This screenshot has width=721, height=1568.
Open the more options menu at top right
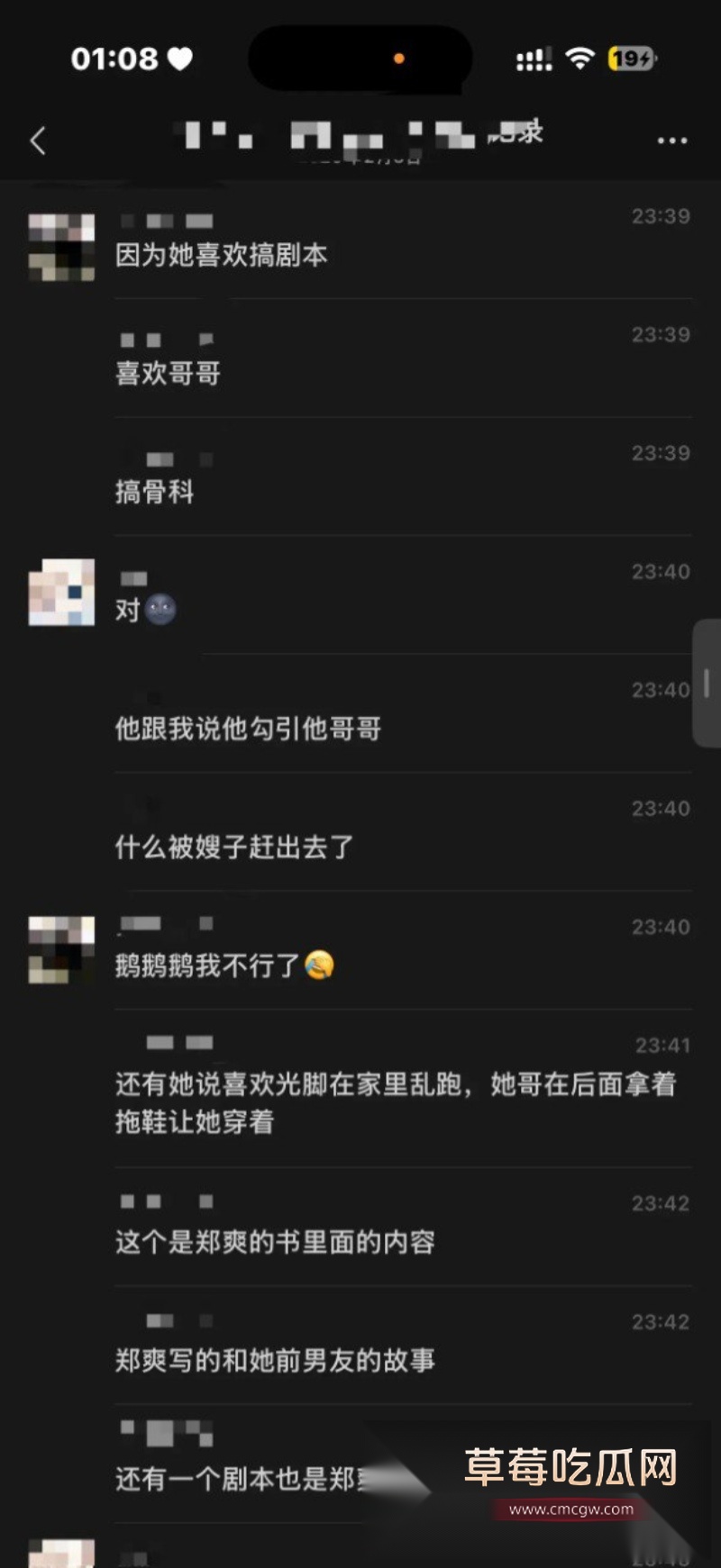pyautogui.click(x=671, y=140)
